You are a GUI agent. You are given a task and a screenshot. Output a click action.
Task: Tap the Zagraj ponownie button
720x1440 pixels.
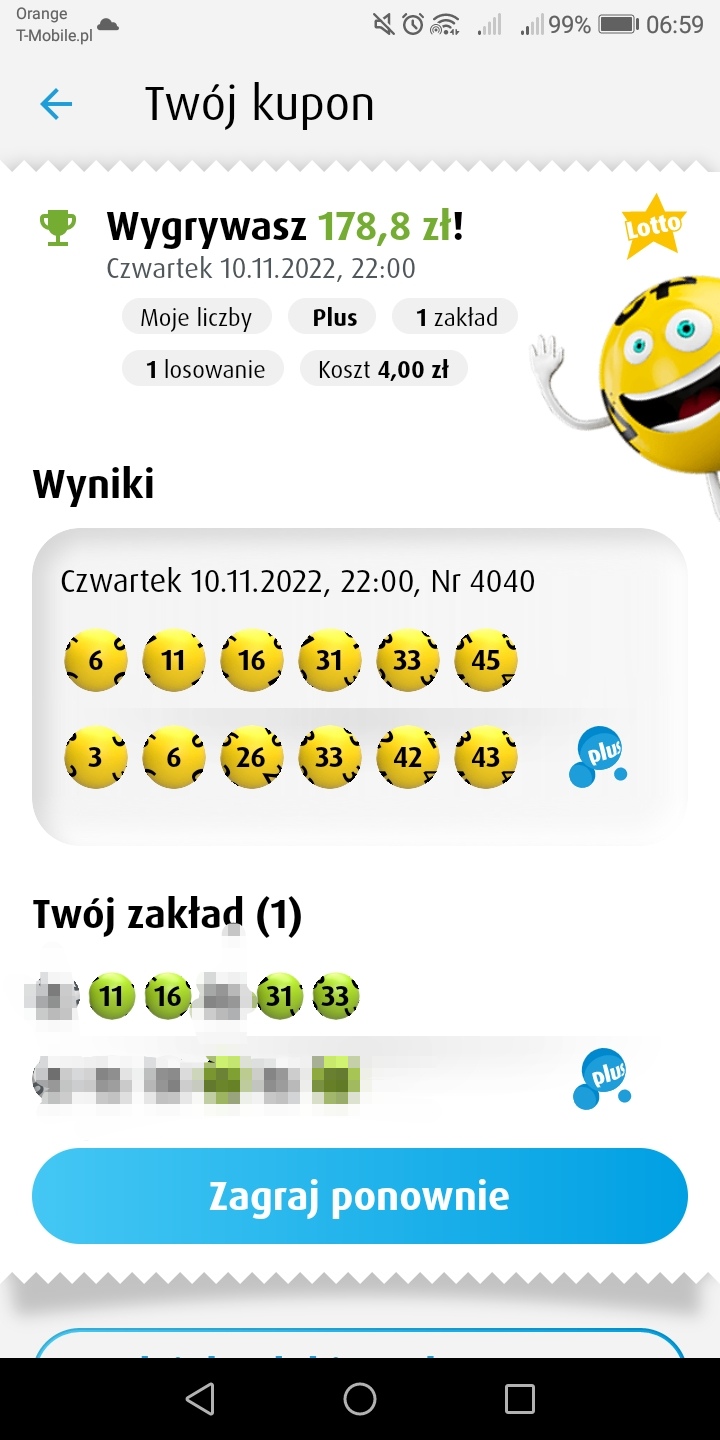click(x=360, y=1196)
